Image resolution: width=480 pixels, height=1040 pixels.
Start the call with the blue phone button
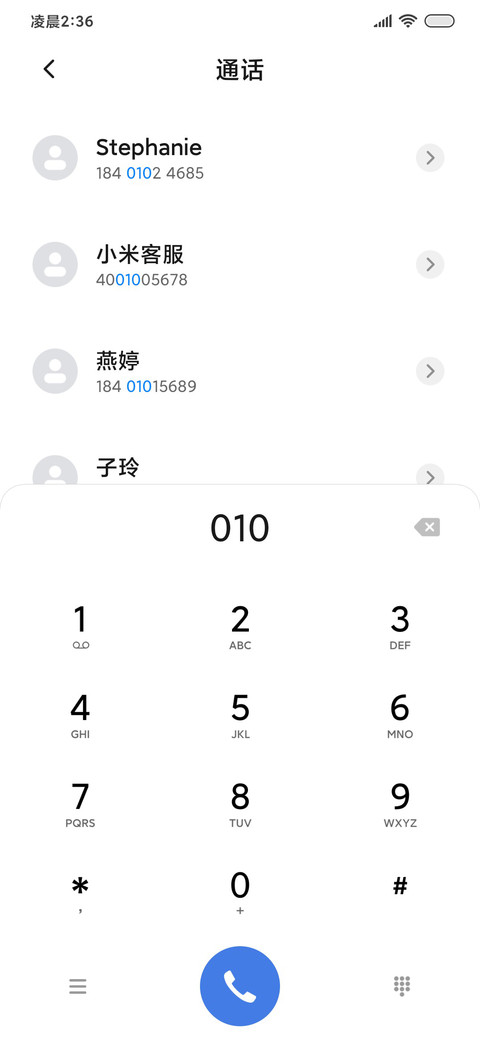[240, 986]
